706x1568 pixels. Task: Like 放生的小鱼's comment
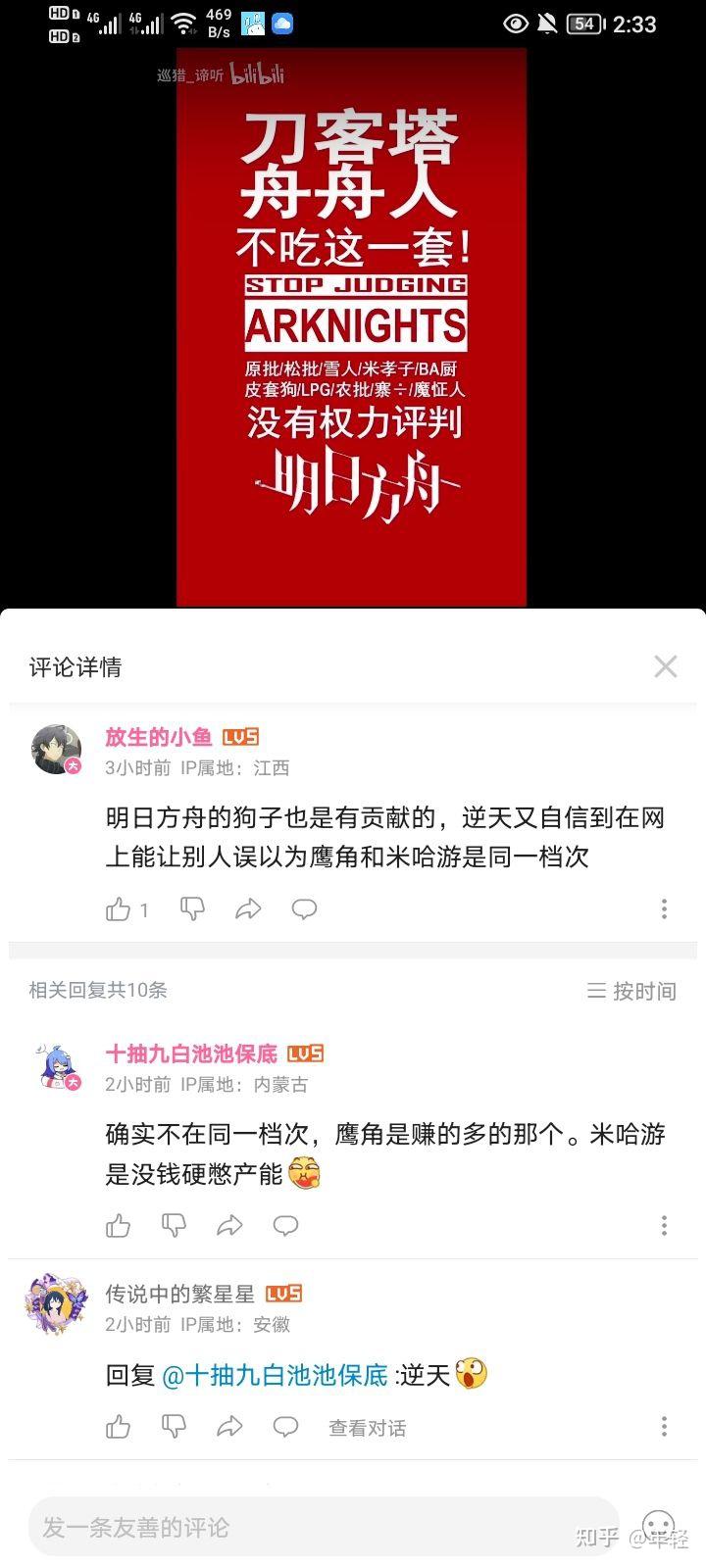pos(119,909)
